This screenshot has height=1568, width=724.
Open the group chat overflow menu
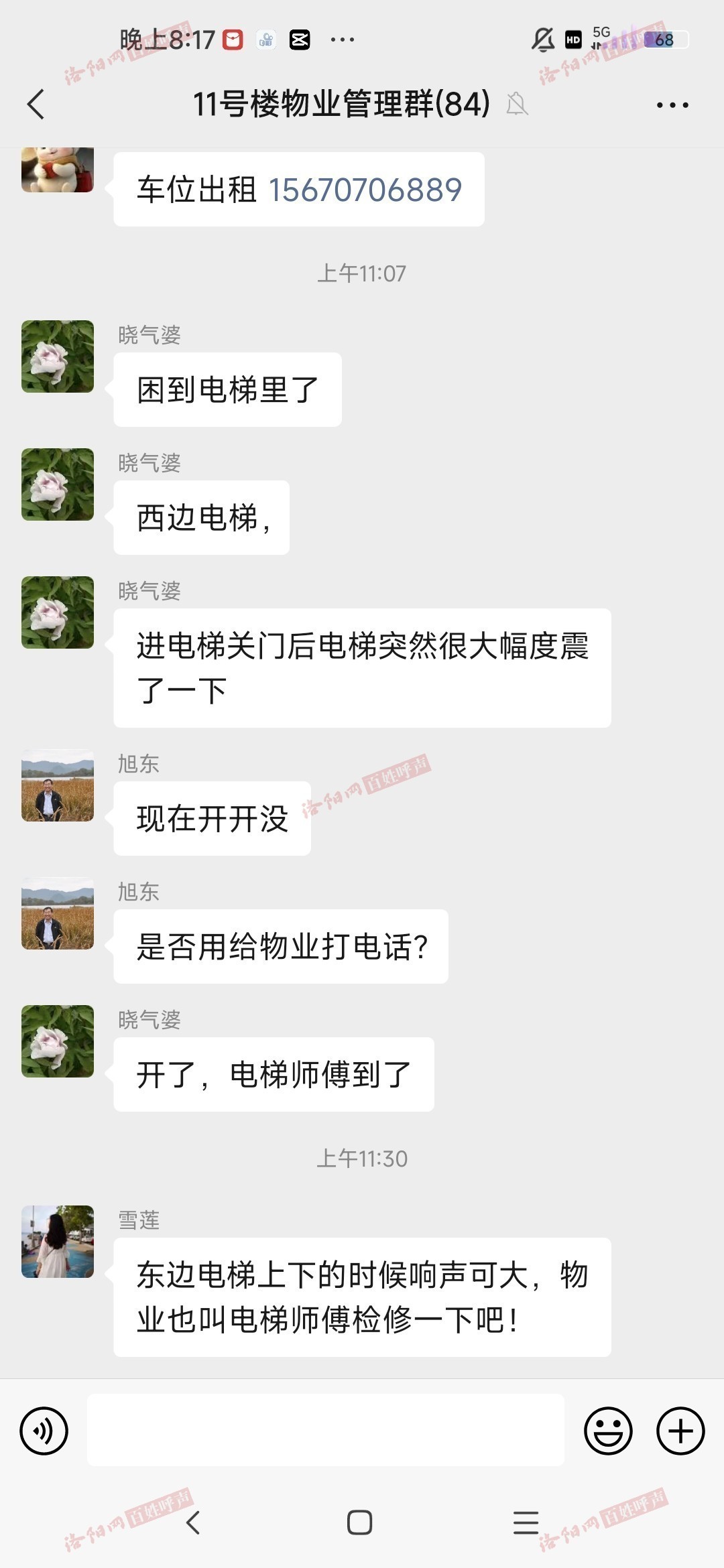click(672, 105)
